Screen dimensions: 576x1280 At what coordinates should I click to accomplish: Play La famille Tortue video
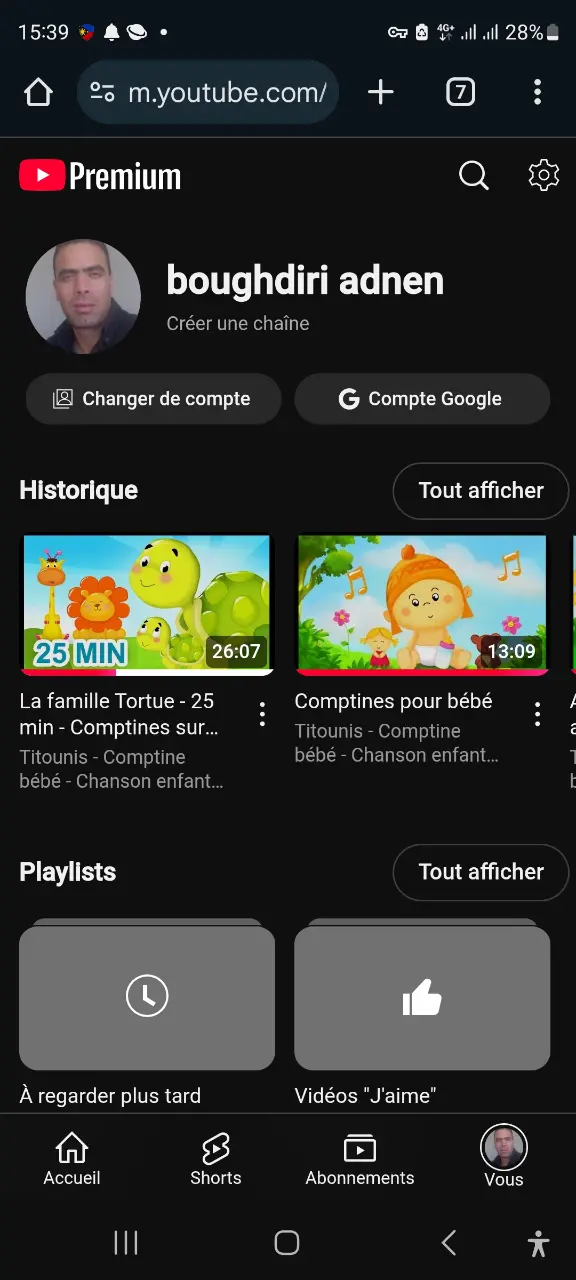tap(147, 605)
